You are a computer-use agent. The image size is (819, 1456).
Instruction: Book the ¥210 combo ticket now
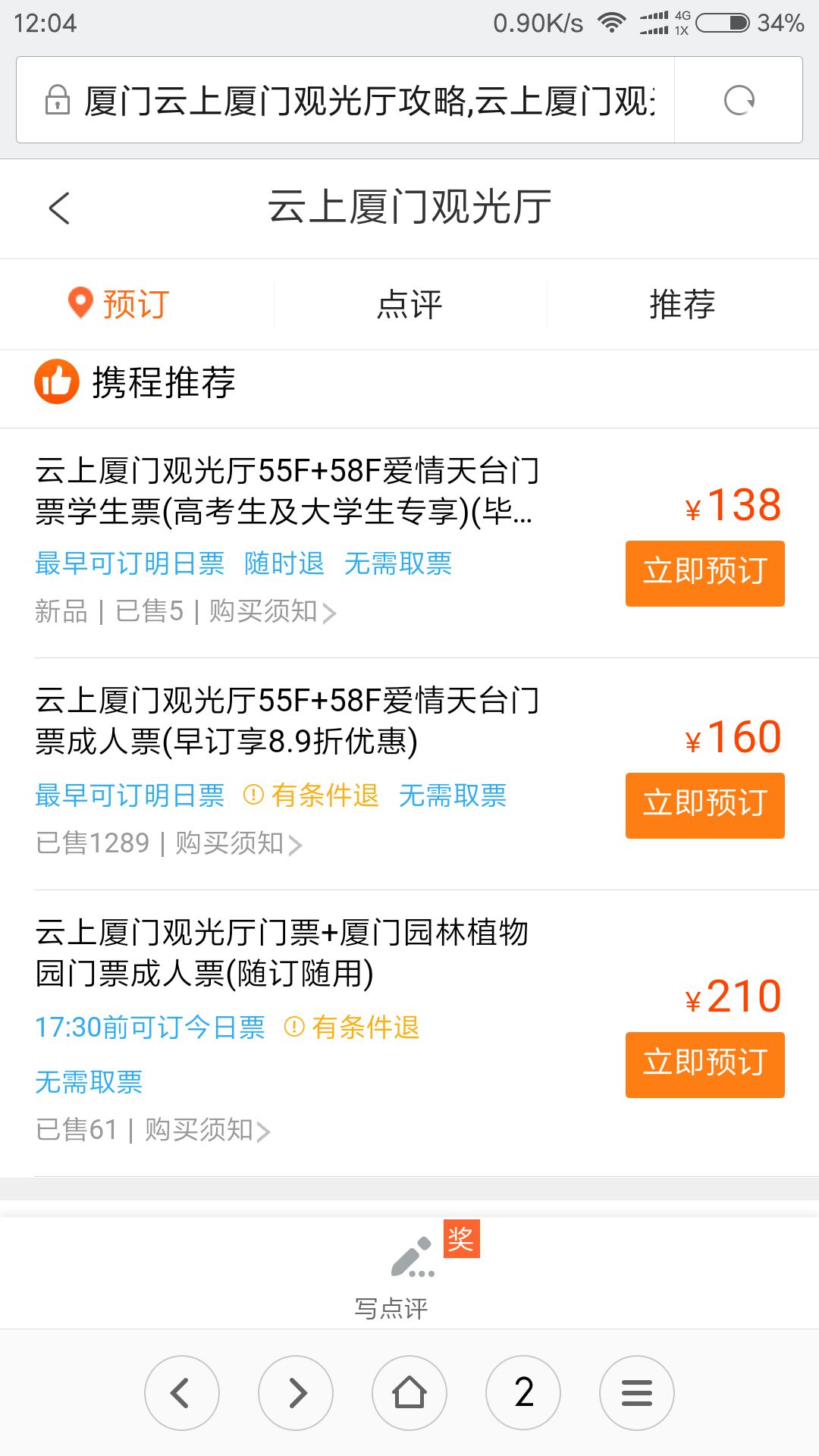click(x=704, y=1065)
